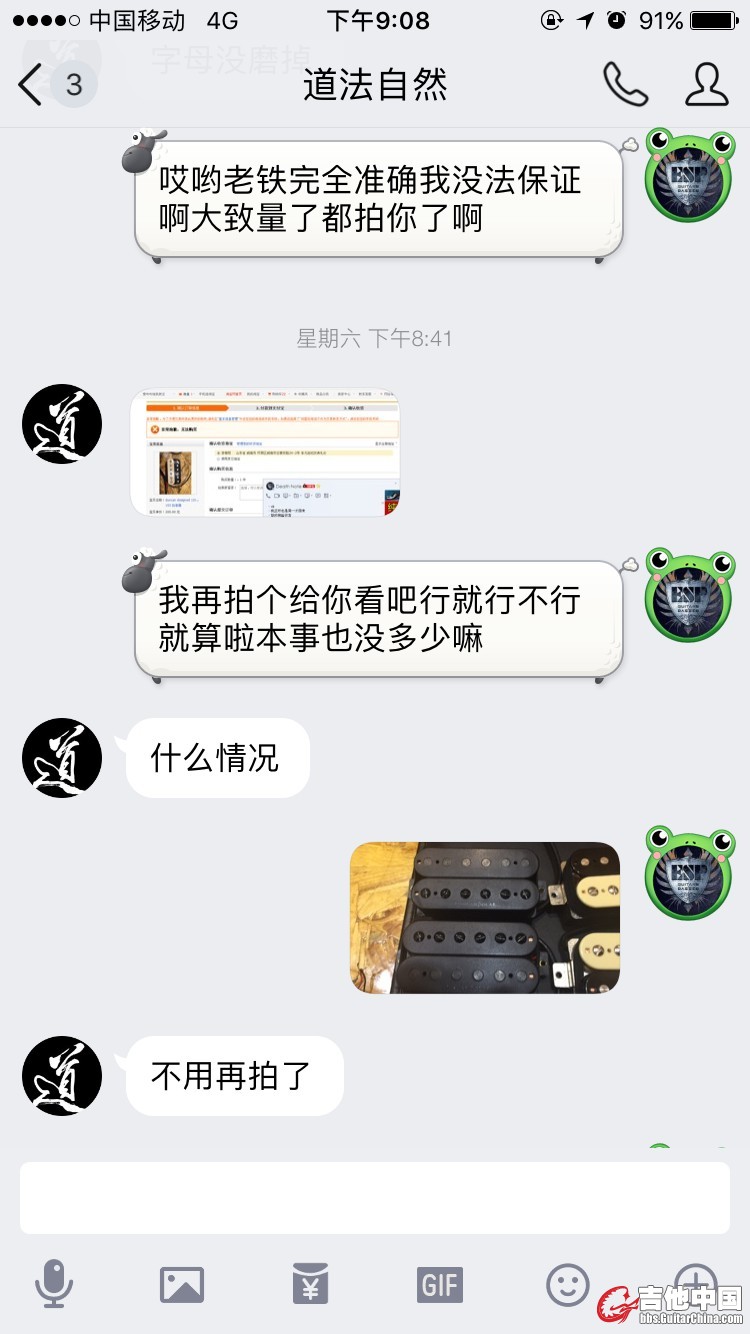Screen dimensions: 750x1334
Task: Open the GIF picker
Action: coord(439,1284)
